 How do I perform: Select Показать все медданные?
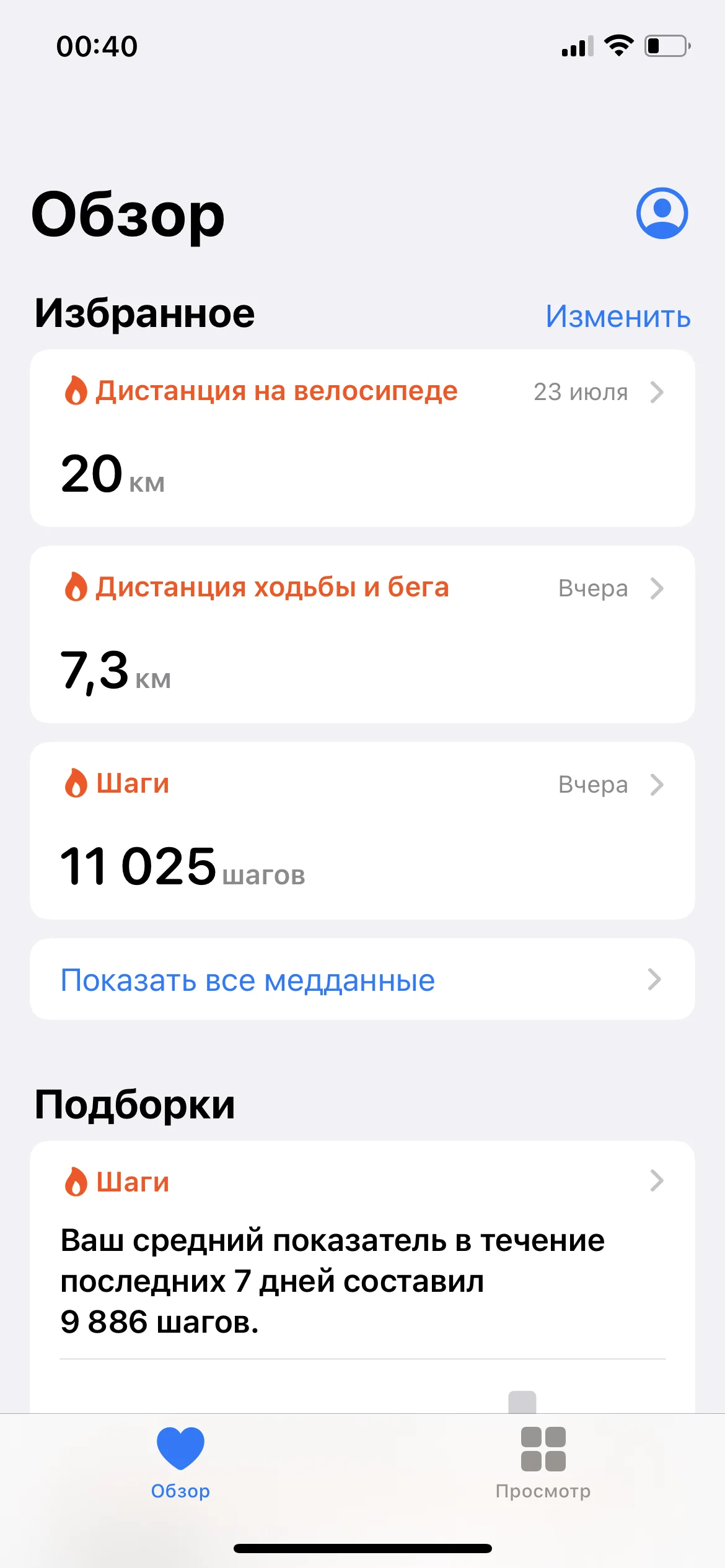click(362, 979)
